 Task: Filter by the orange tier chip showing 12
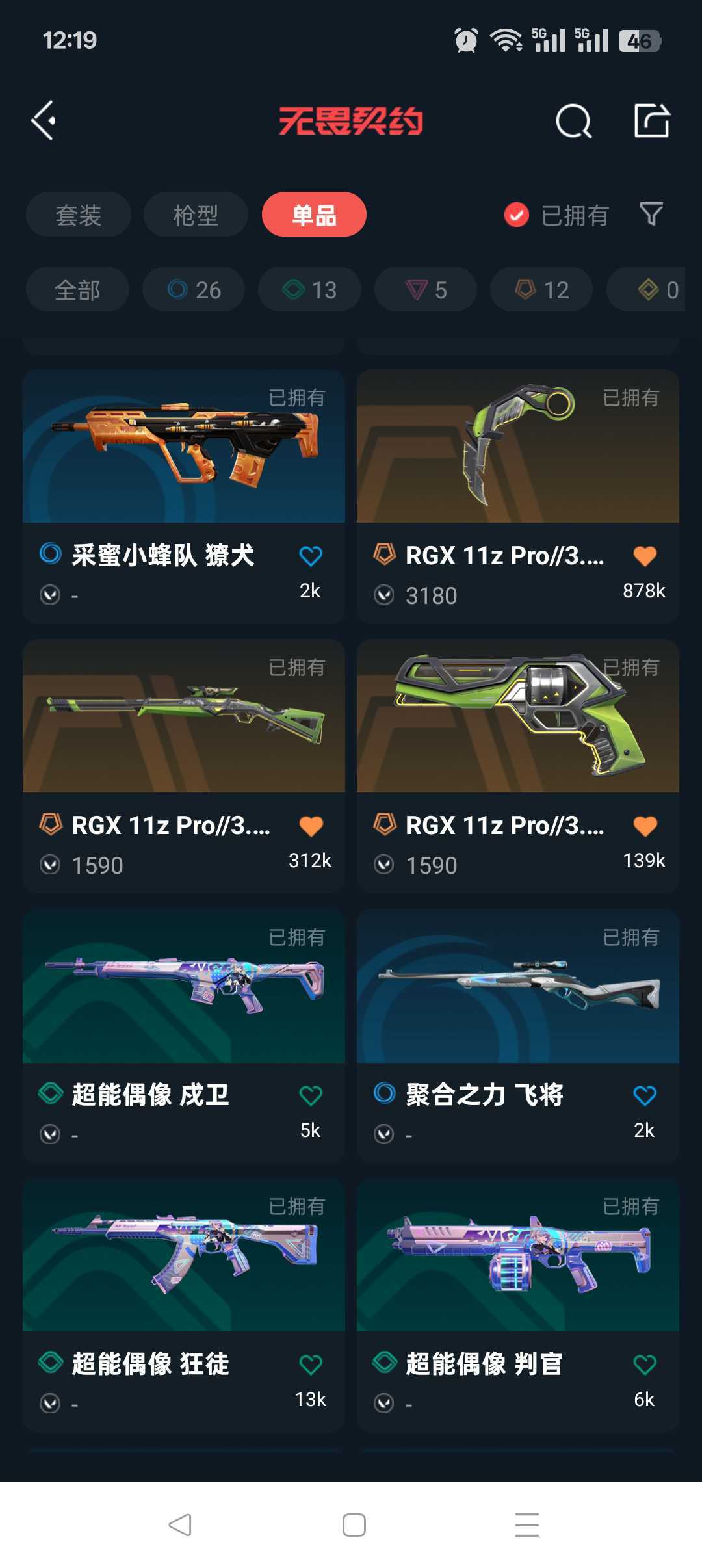coord(541,289)
